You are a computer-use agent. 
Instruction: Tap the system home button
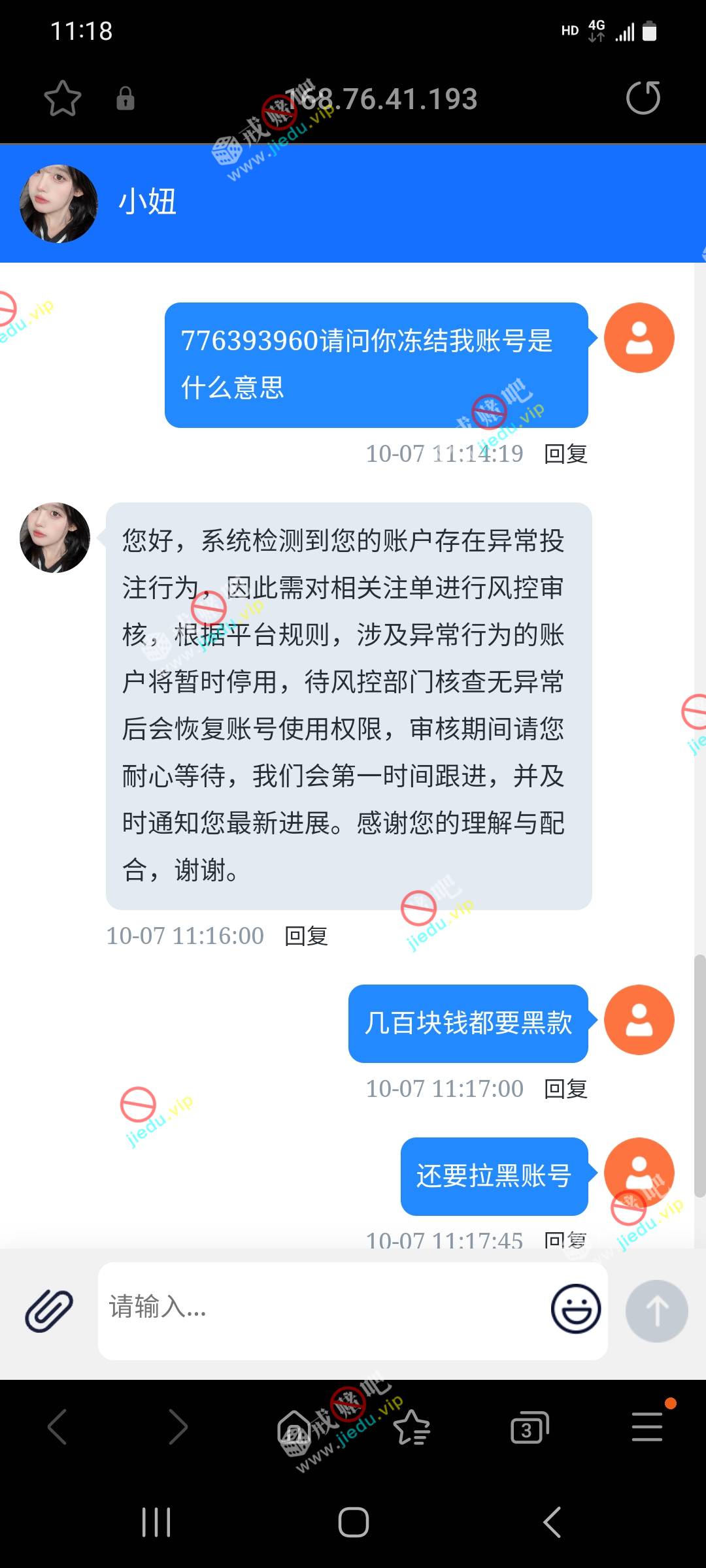(x=353, y=1522)
